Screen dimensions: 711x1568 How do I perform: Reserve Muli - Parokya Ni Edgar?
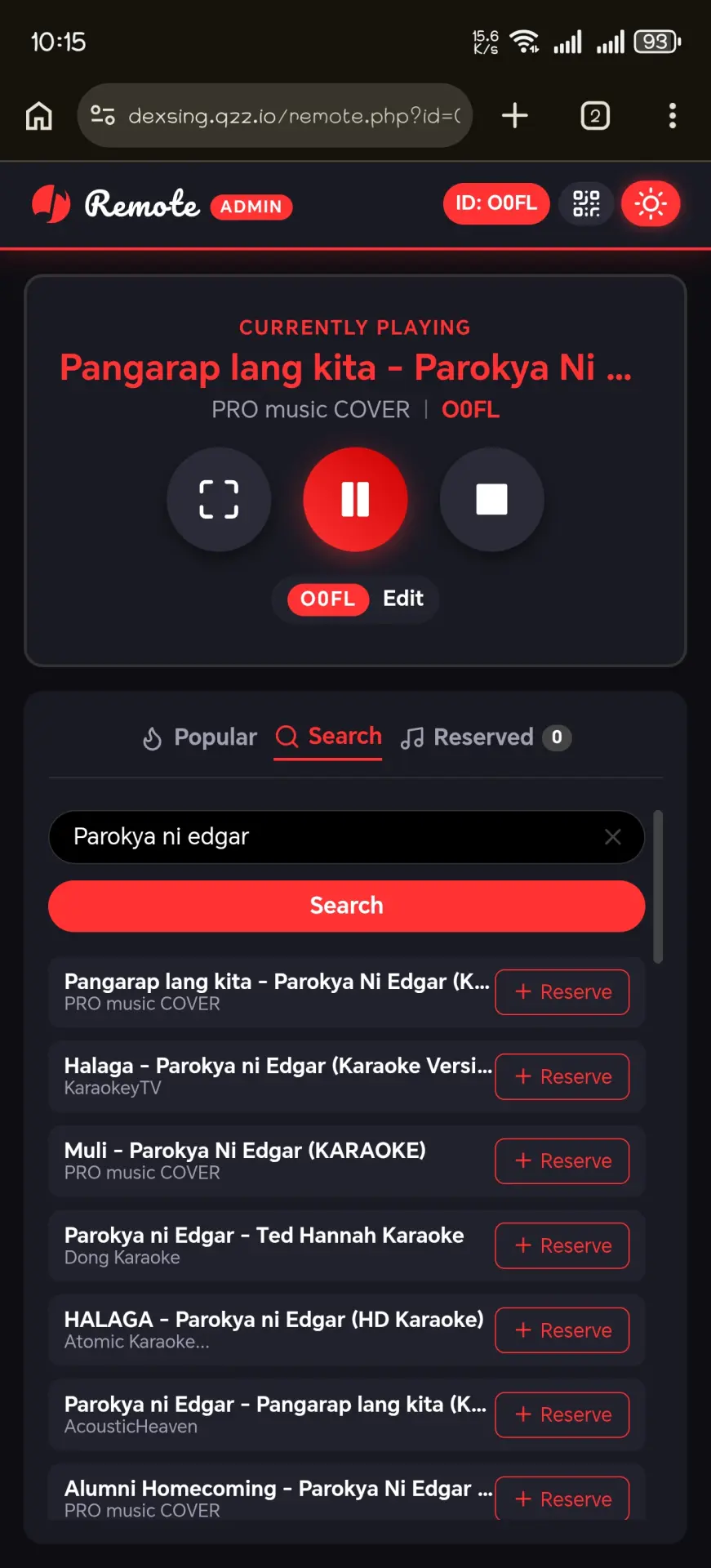(x=562, y=1161)
